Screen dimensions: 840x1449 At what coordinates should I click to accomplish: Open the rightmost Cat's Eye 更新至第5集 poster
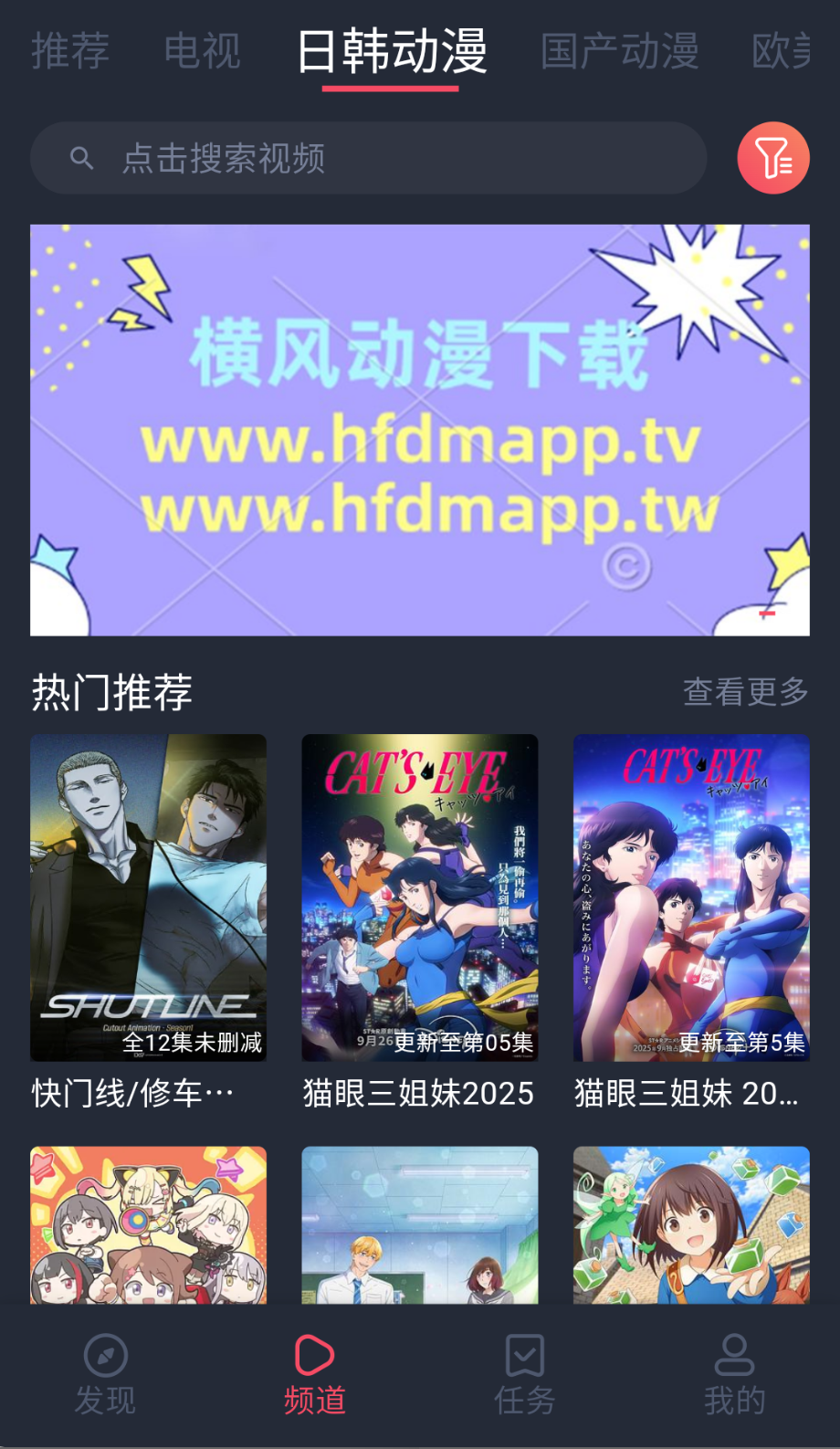689,899
